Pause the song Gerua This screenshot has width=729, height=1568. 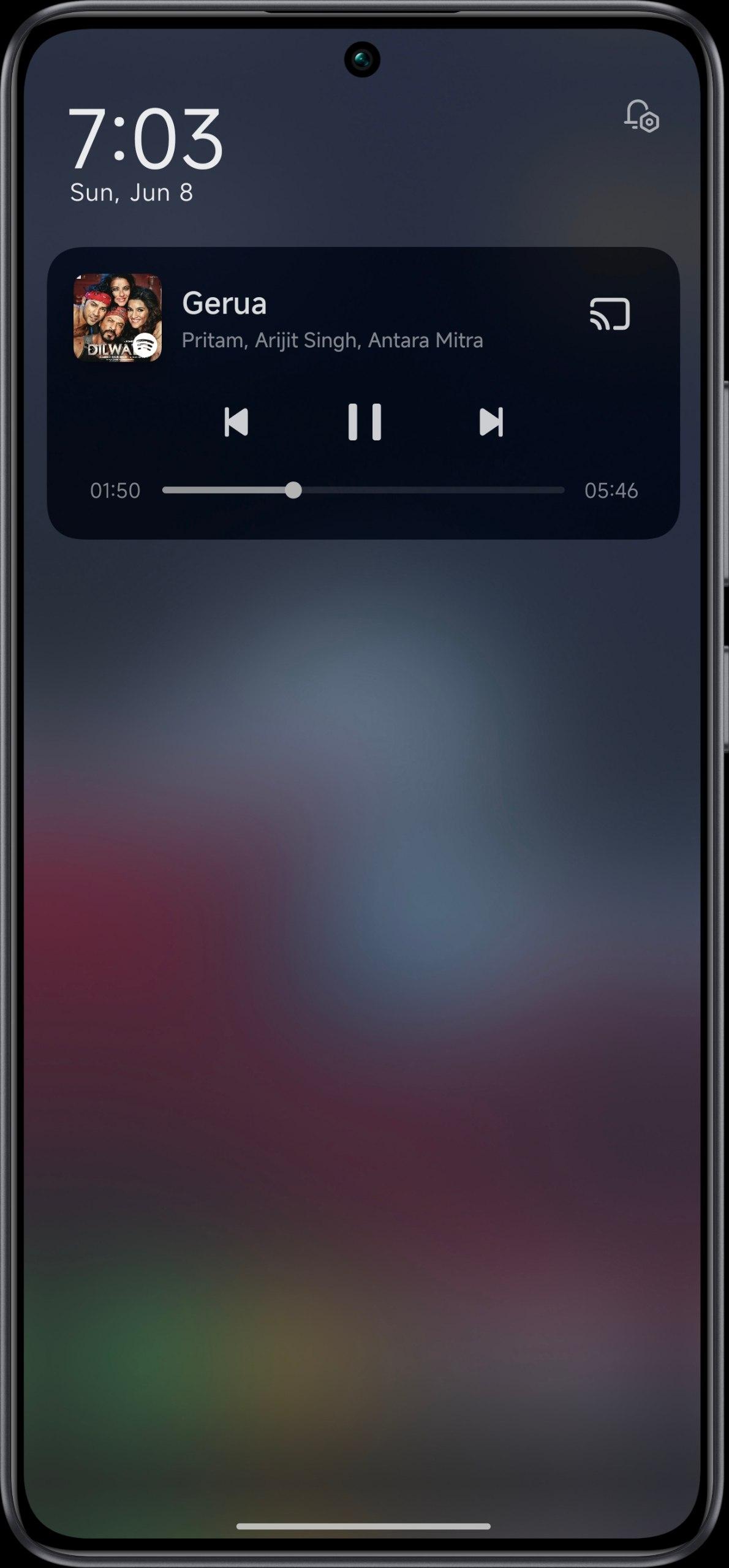(364, 422)
